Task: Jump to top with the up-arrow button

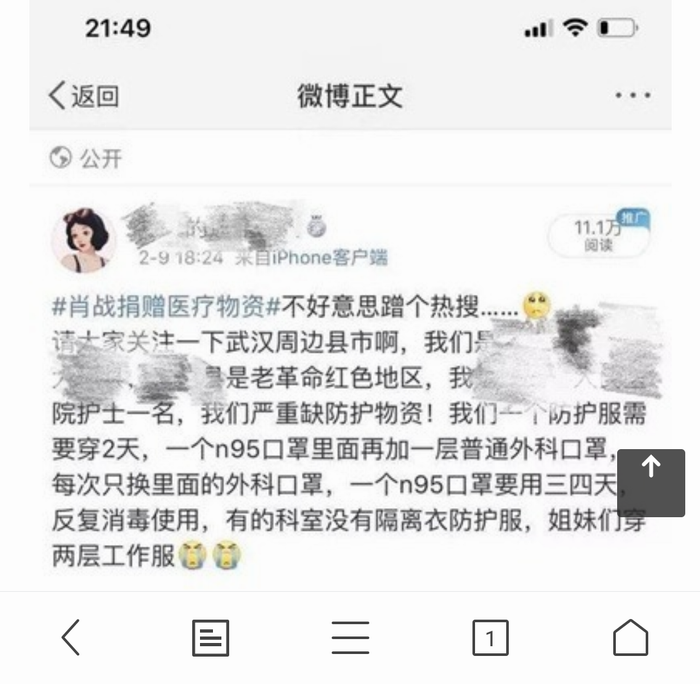Action: click(x=651, y=482)
